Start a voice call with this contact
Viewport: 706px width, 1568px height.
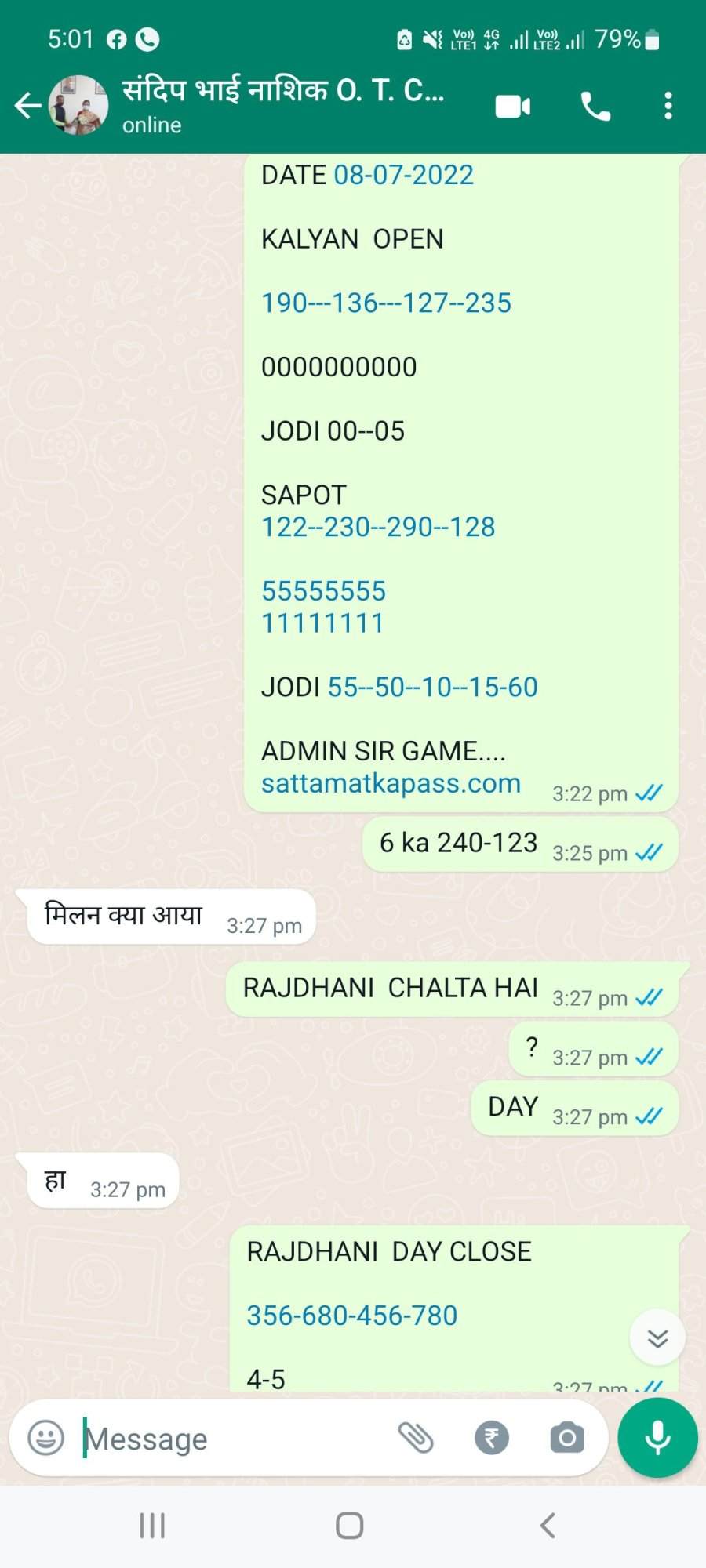pos(595,106)
